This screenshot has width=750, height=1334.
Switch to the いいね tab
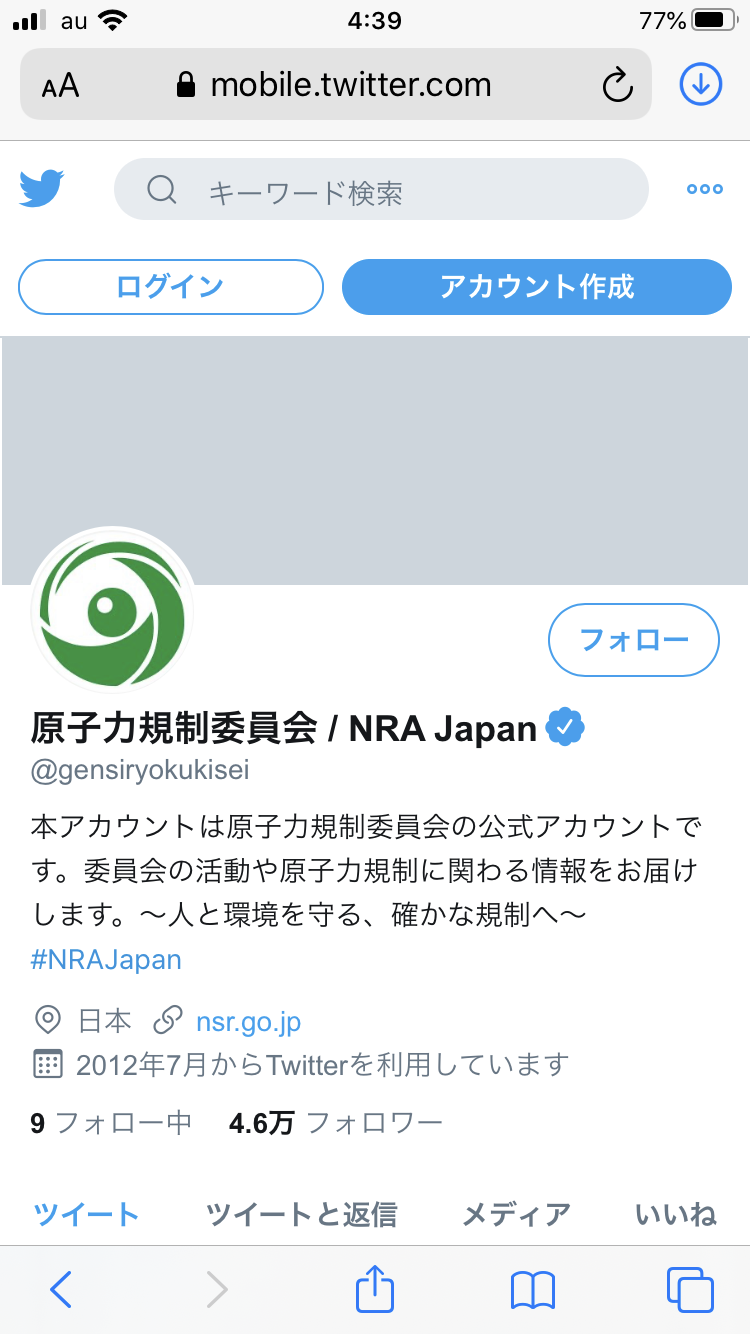[676, 1214]
